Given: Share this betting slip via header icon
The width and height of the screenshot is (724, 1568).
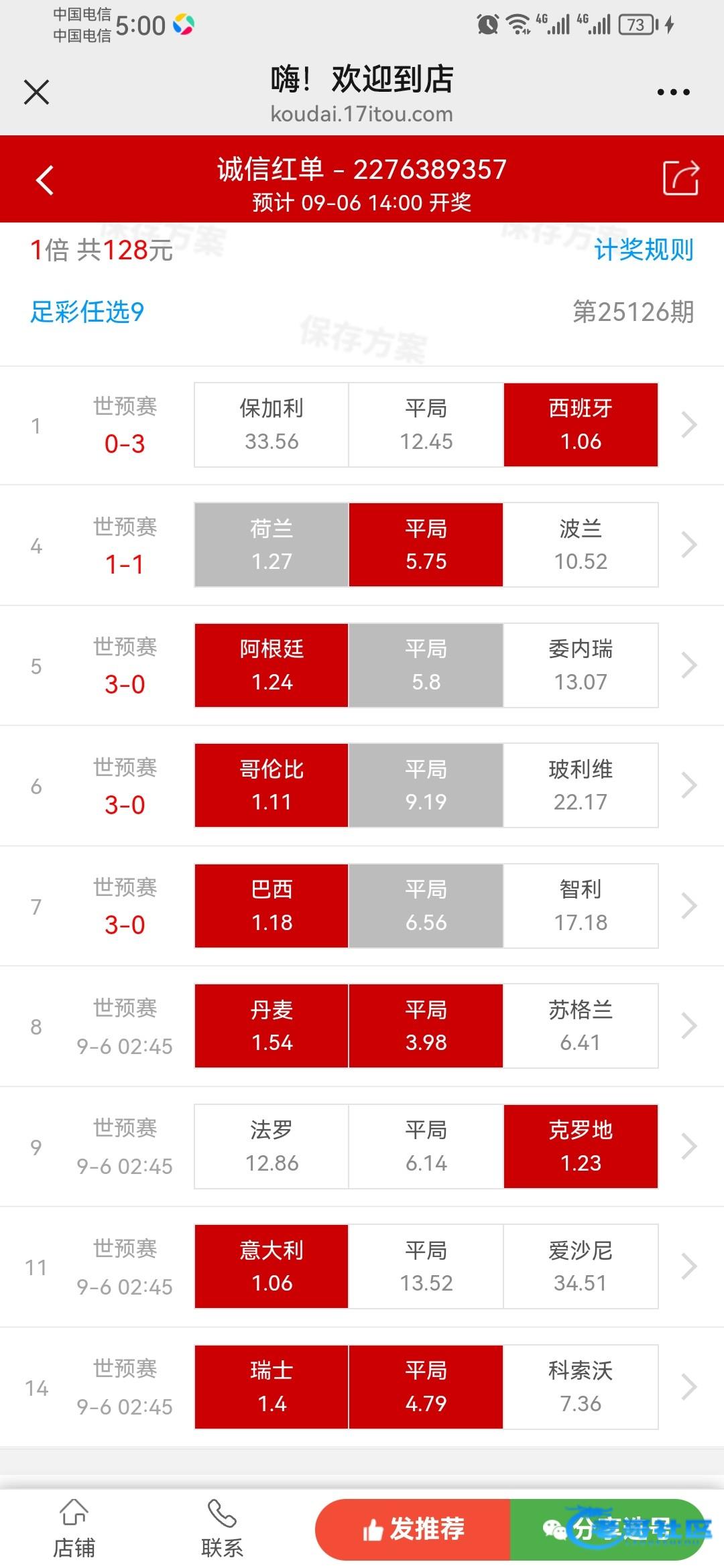Looking at the screenshot, I should coord(681,178).
